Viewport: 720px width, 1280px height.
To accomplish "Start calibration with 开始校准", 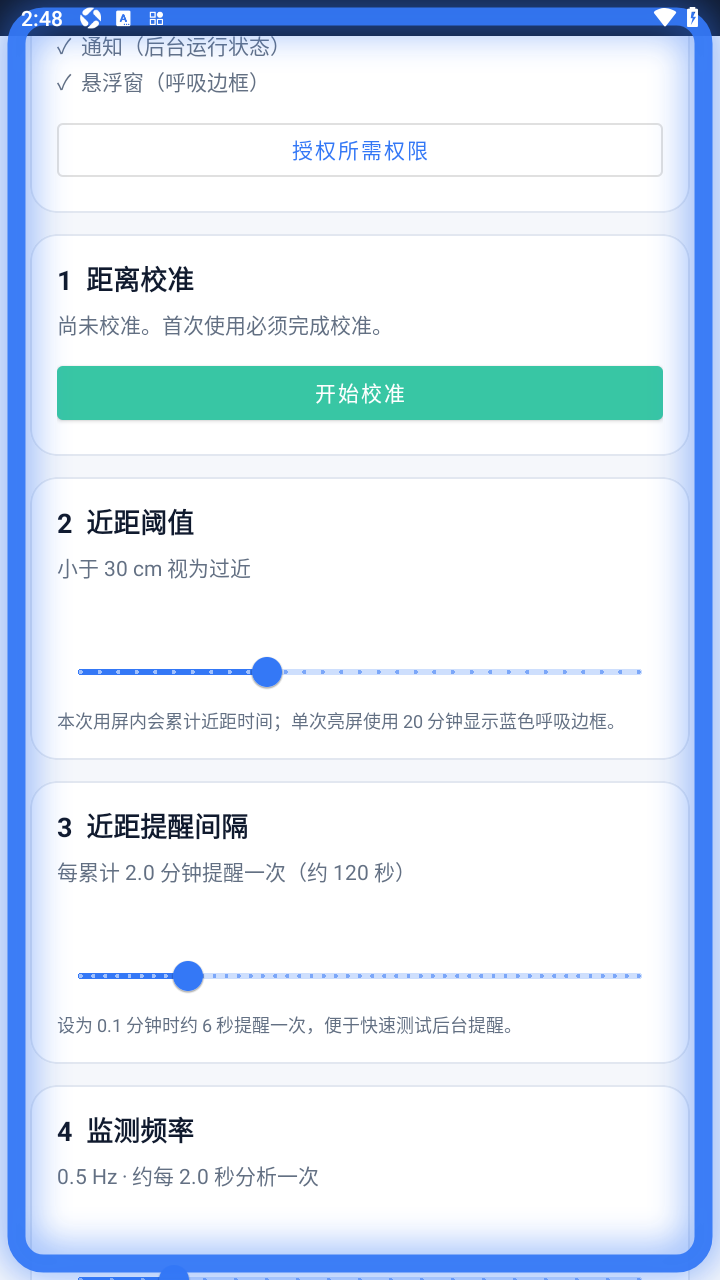I will [360, 393].
